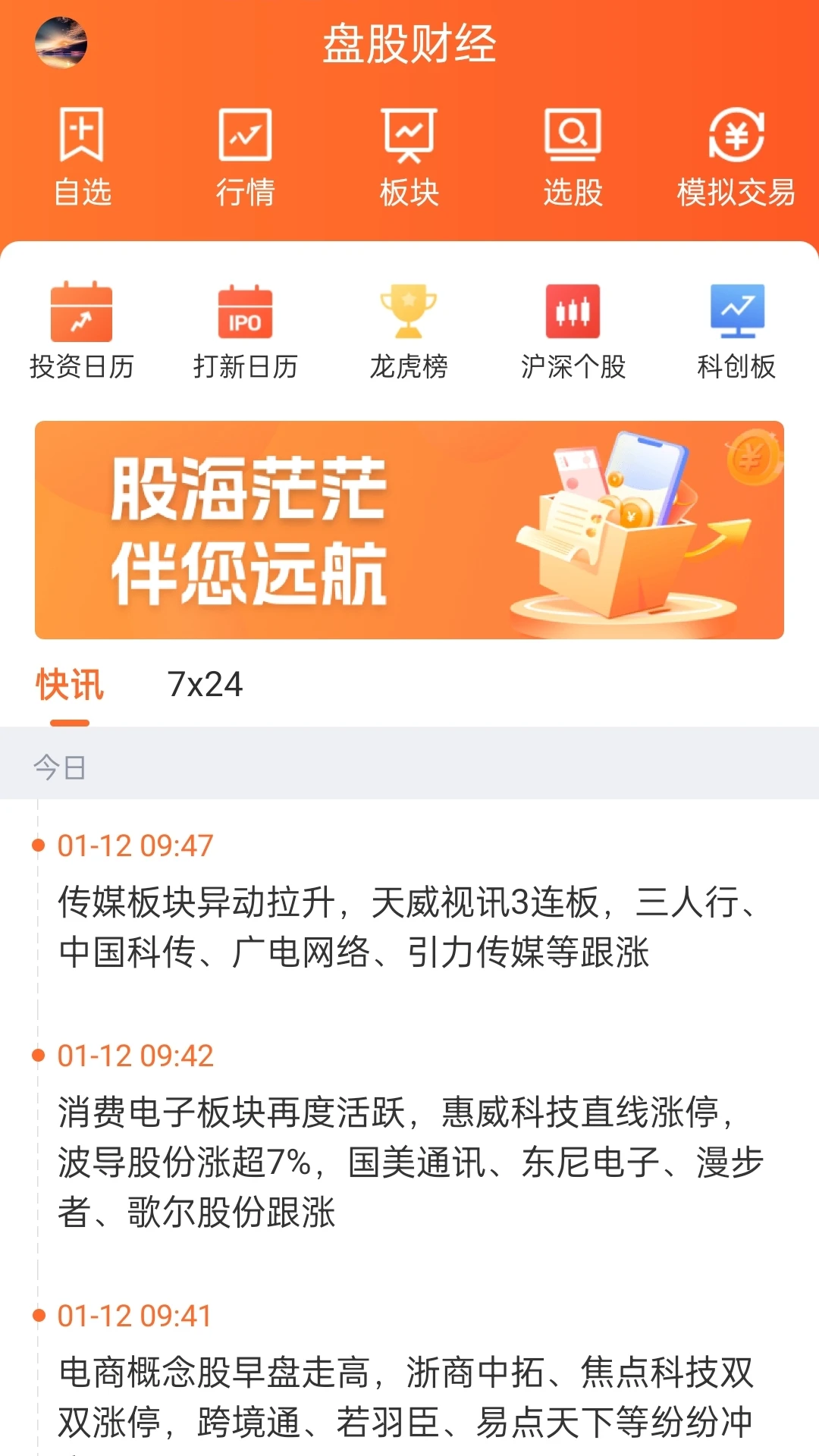The image size is (819, 1456).
Task: Open the 股海茫茫 promotional banner
Action: 409,531
